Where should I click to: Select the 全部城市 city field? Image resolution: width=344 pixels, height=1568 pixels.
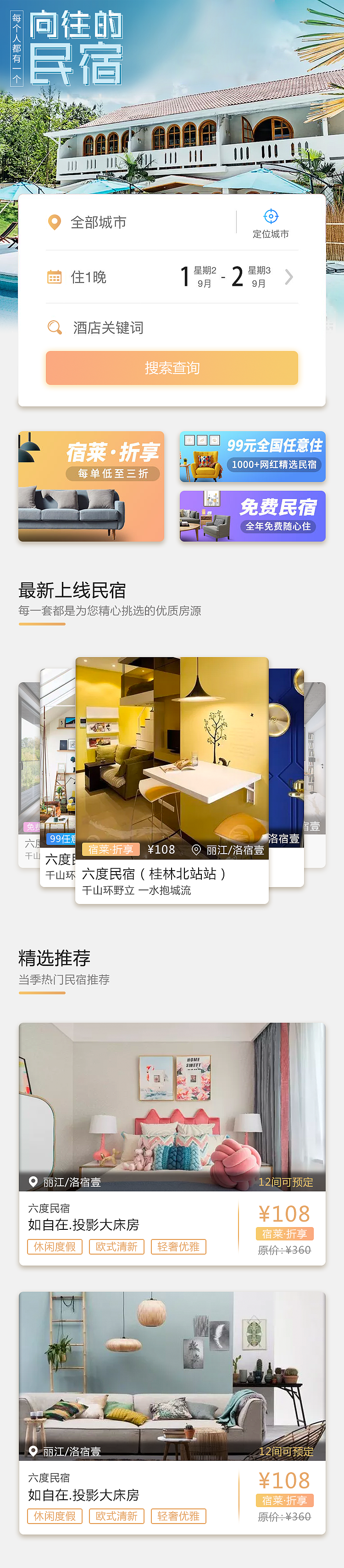tap(99, 223)
